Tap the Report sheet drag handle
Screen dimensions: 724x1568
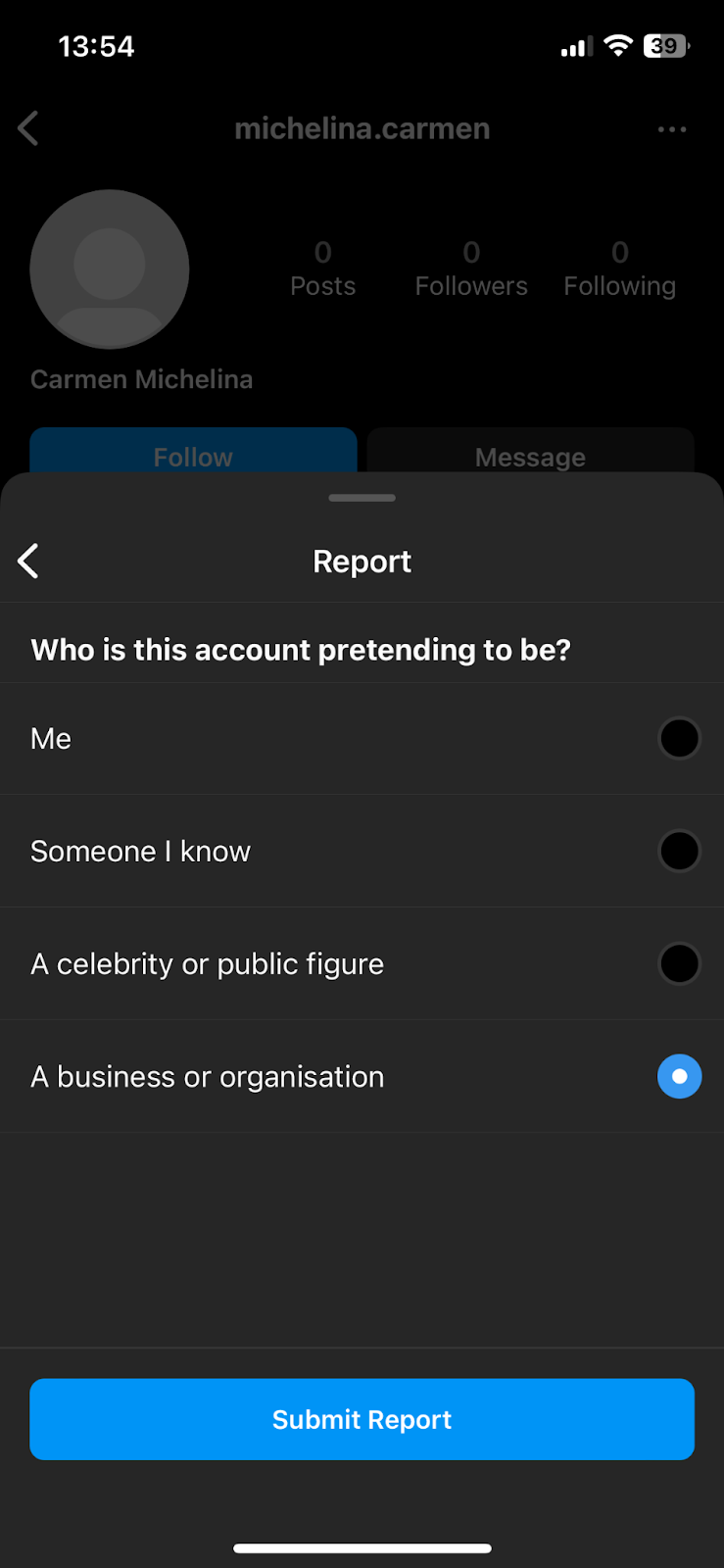[362, 498]
